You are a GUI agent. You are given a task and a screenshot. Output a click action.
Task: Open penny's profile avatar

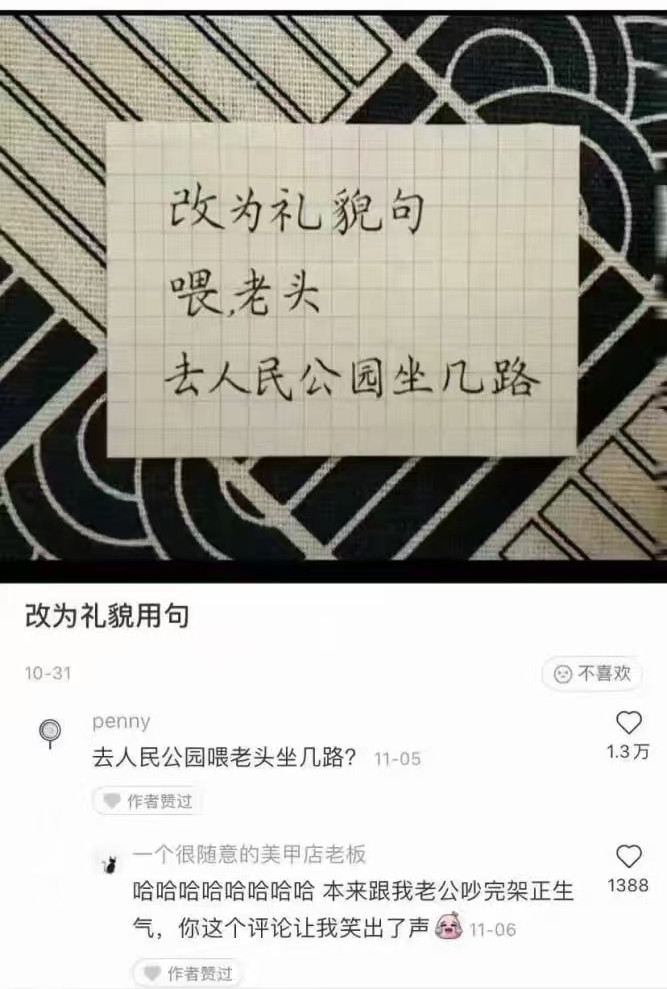tap(49, 732)
